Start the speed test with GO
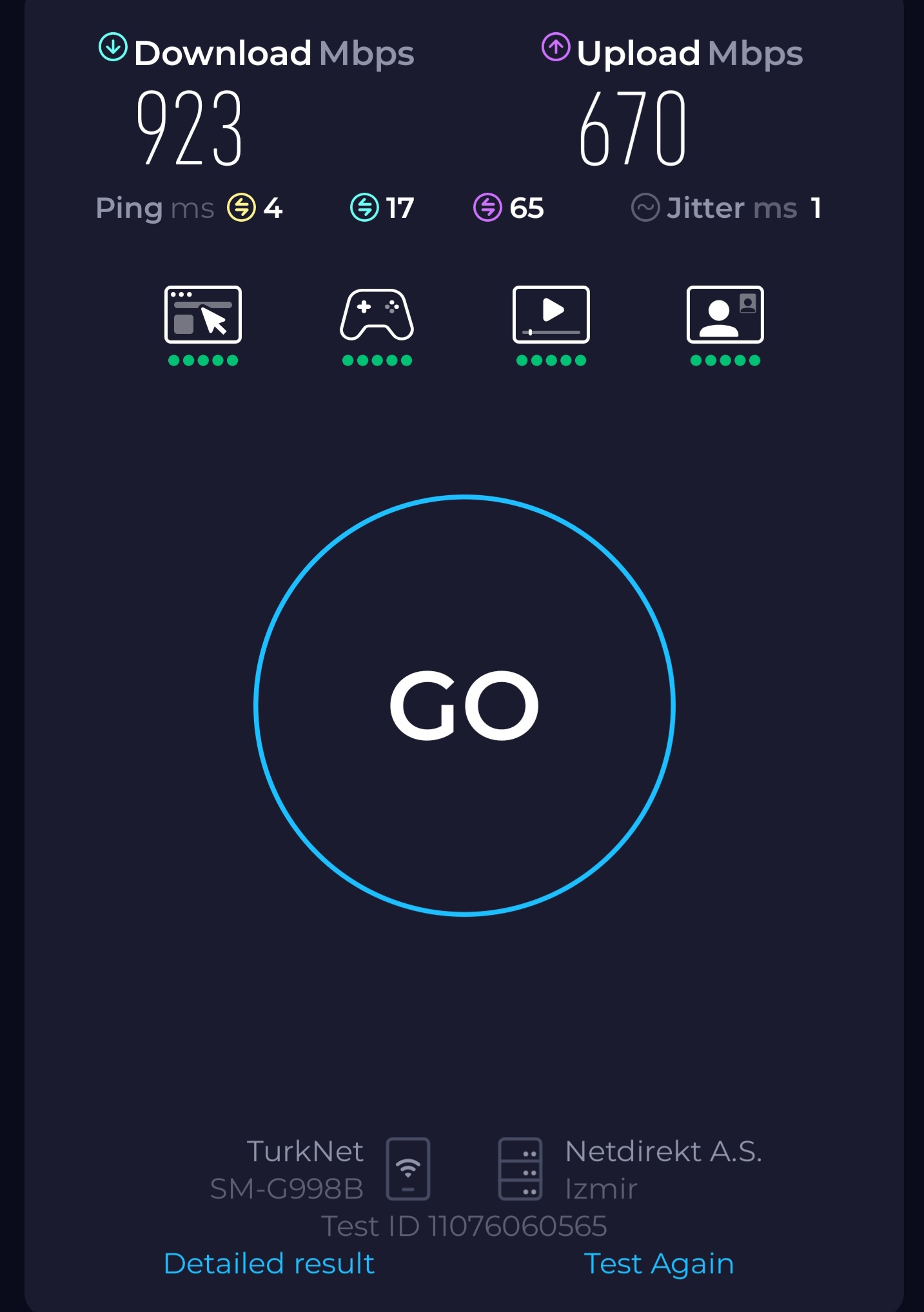 click(x=464, y=705)
